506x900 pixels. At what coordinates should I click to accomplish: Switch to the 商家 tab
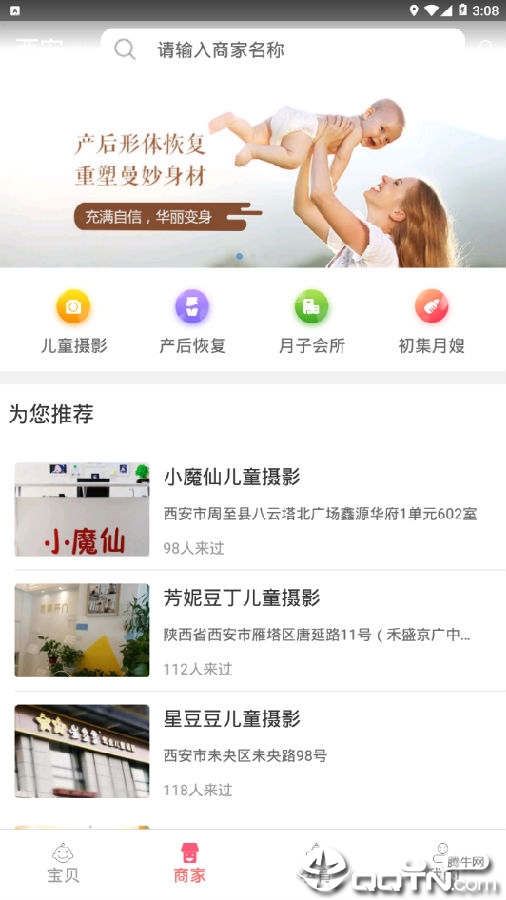point(190,864)
